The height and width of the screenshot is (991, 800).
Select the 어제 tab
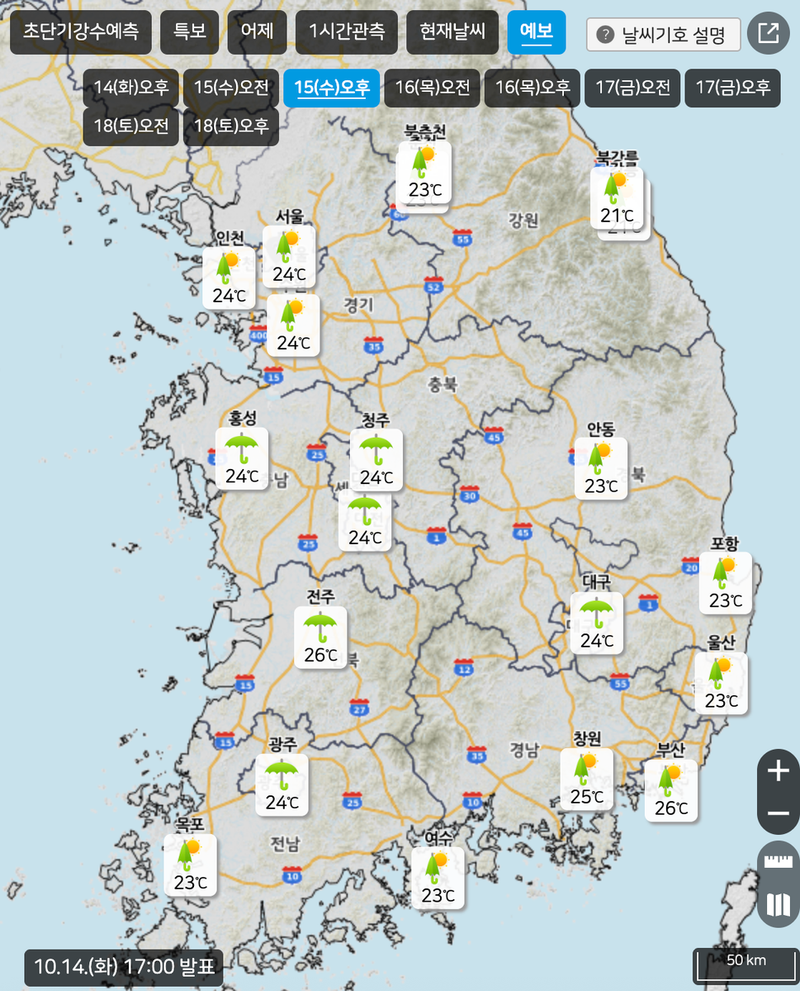pos(256,32)
